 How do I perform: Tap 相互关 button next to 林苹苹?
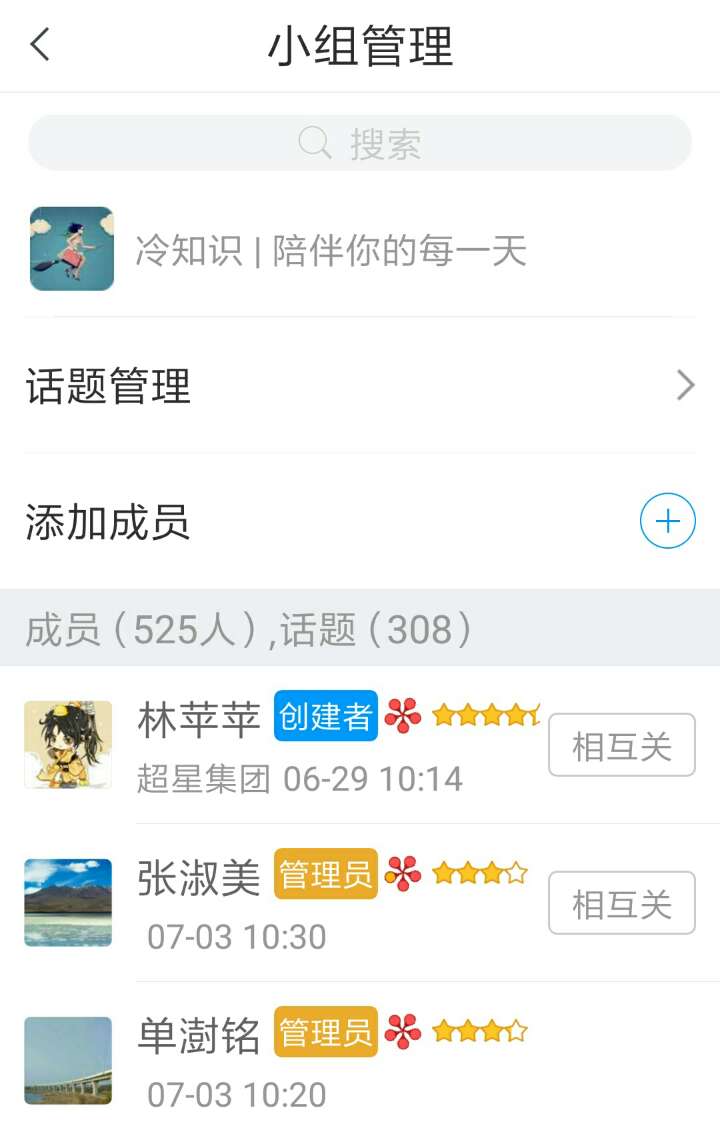(x=621, y=745)
